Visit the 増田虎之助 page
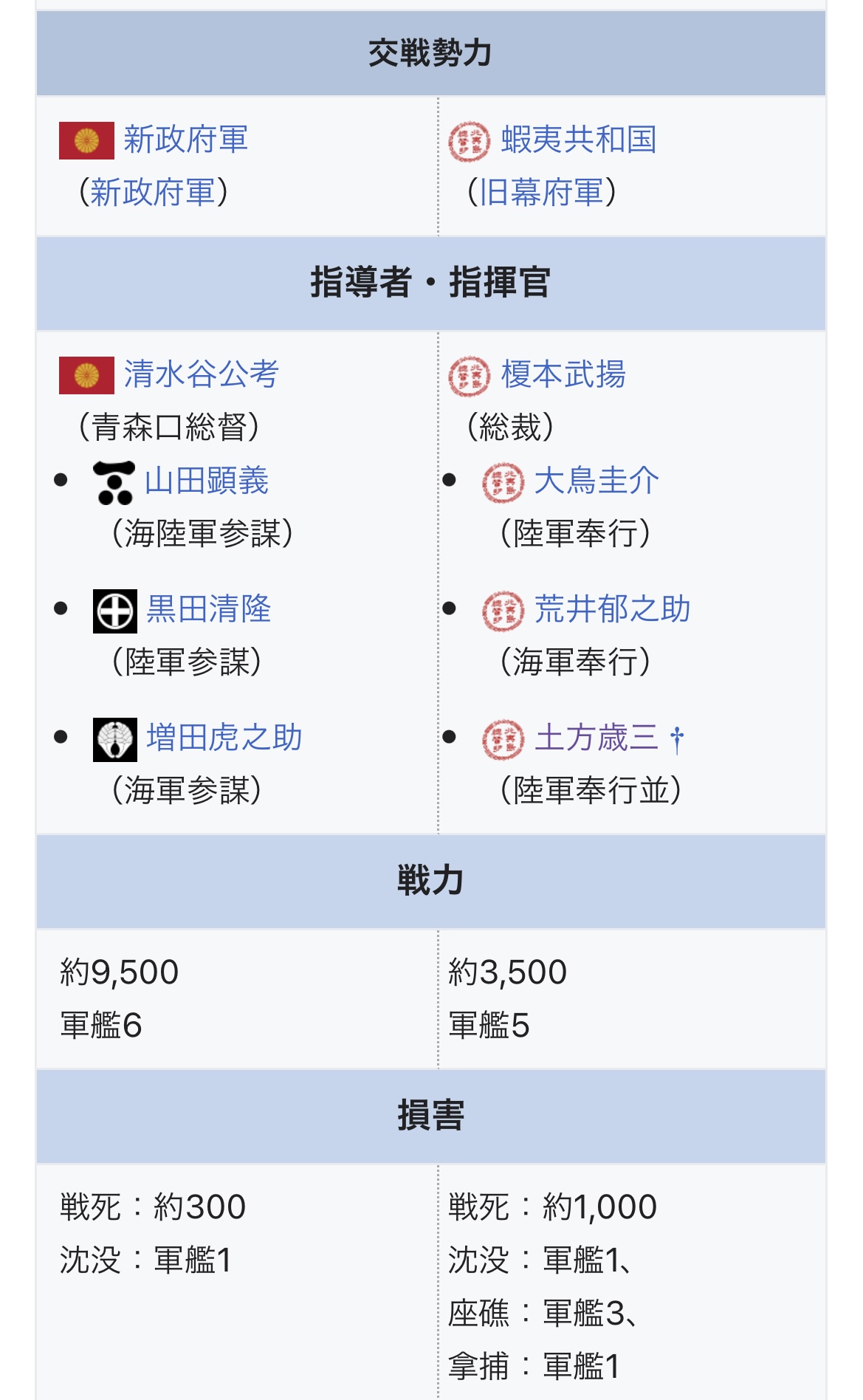 pyautogui.click(x=224, y=738)
